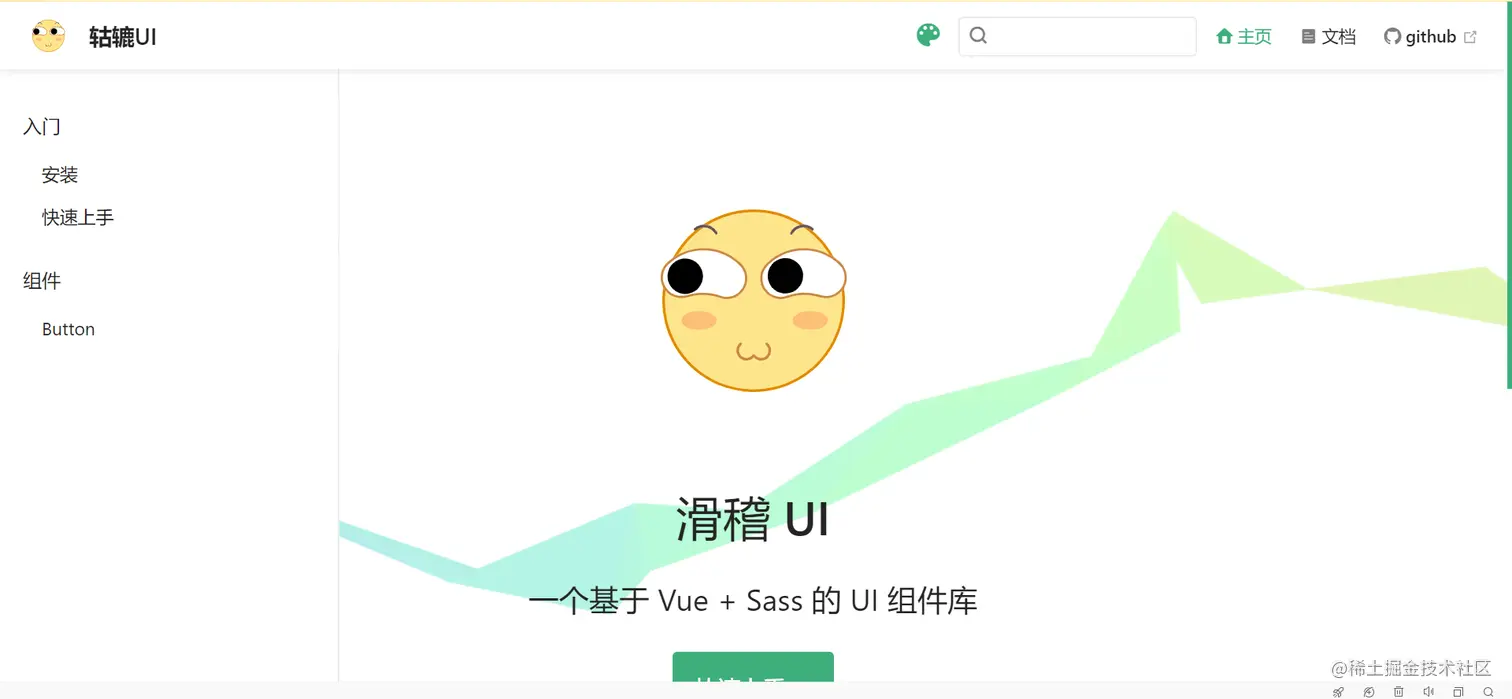1512x699 pixels.
Task: Tap the search input box
Action: click(x=1078, y=37)
